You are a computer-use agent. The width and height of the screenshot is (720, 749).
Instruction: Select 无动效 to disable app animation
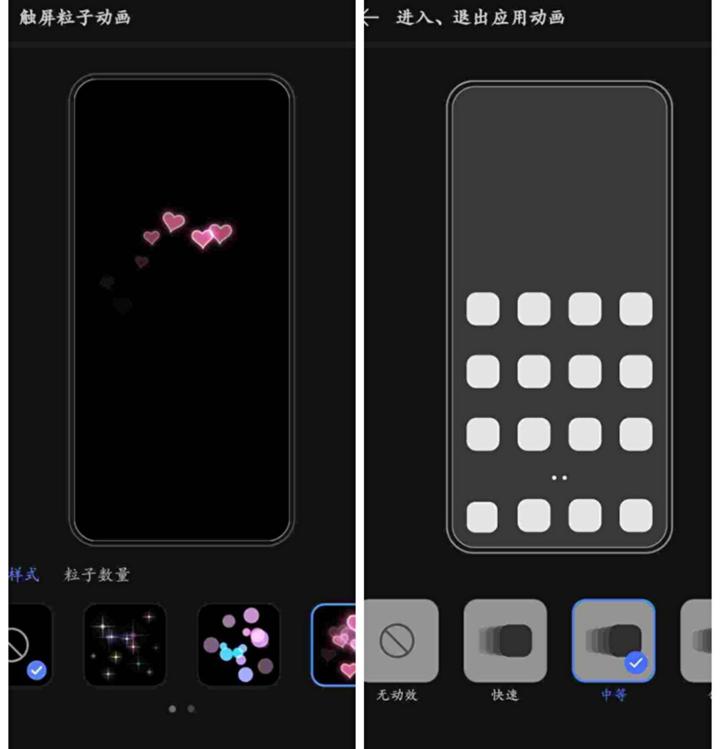tap(399, 640)
